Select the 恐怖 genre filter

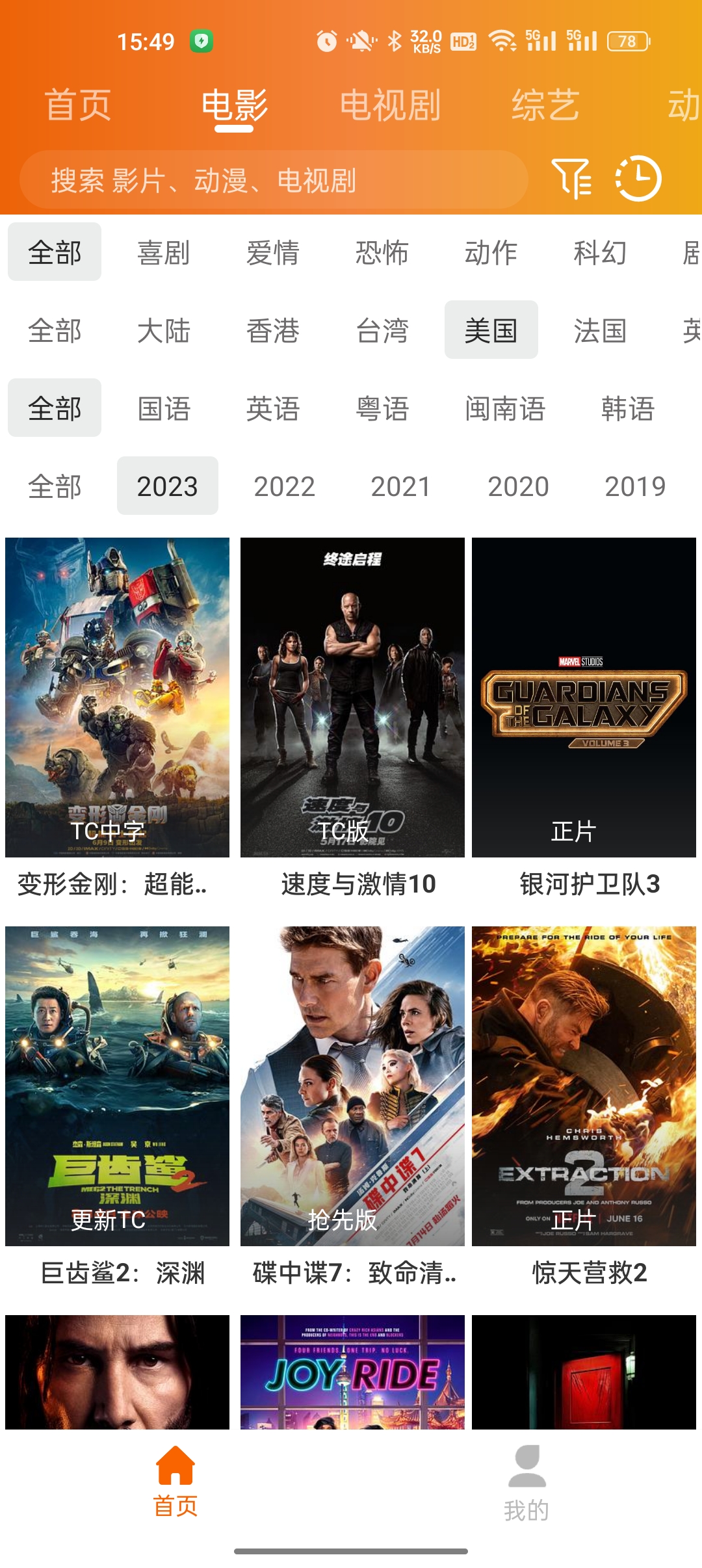pos(382,255)
